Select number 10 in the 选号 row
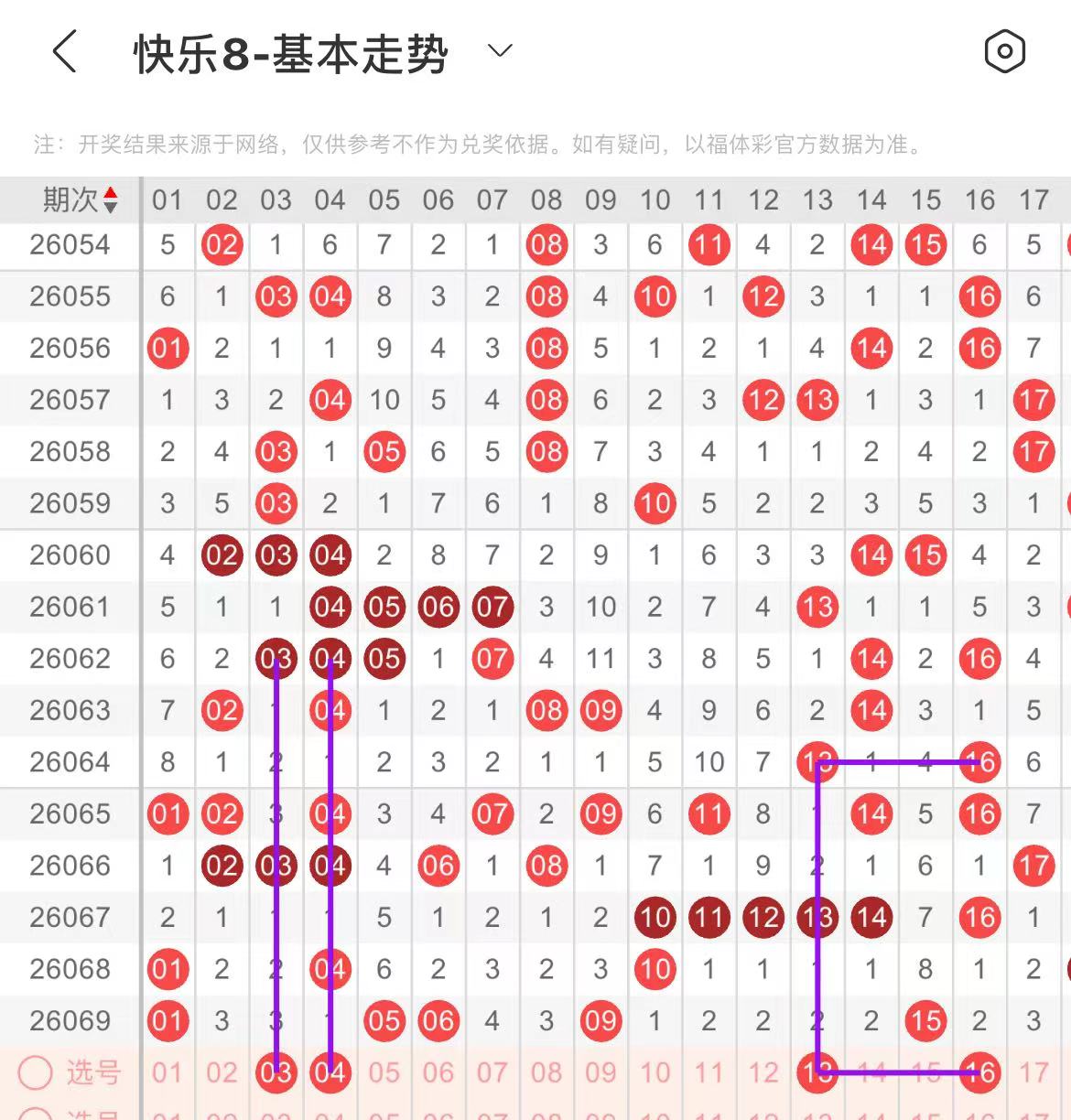This screenshot has height=1120, width=1071. [654, 1072]
